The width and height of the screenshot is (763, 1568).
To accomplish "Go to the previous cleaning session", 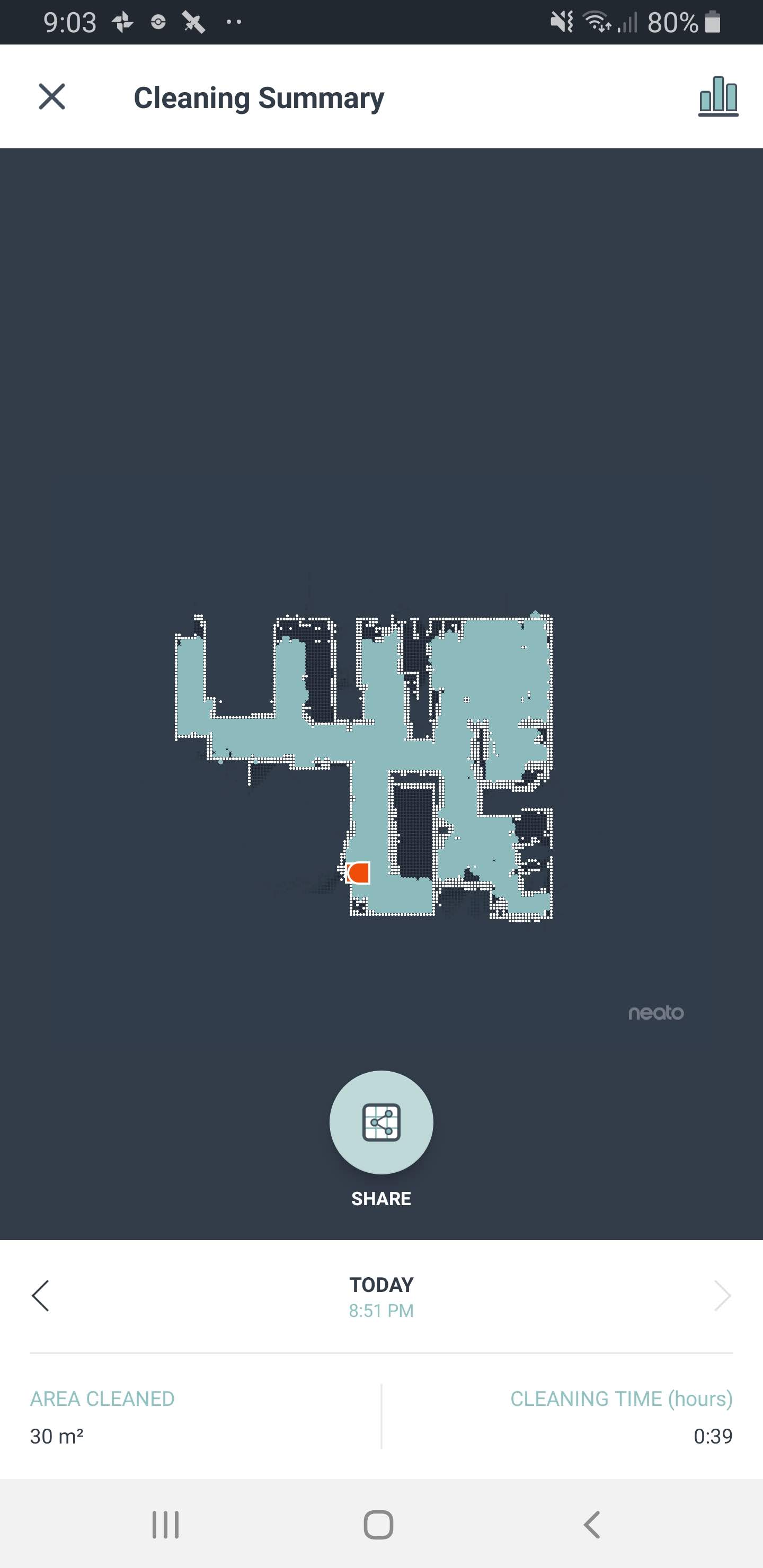I will point(40,1295).
